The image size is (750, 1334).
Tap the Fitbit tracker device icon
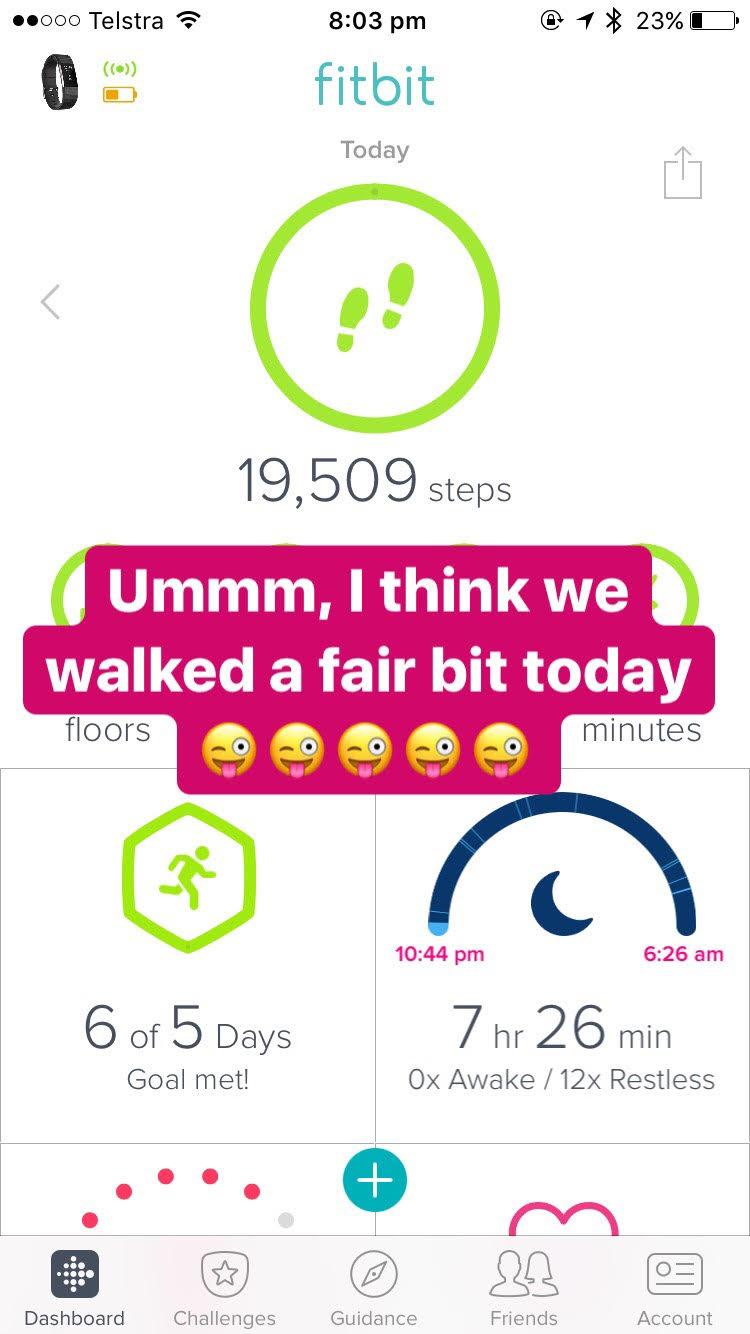(58, 82)
